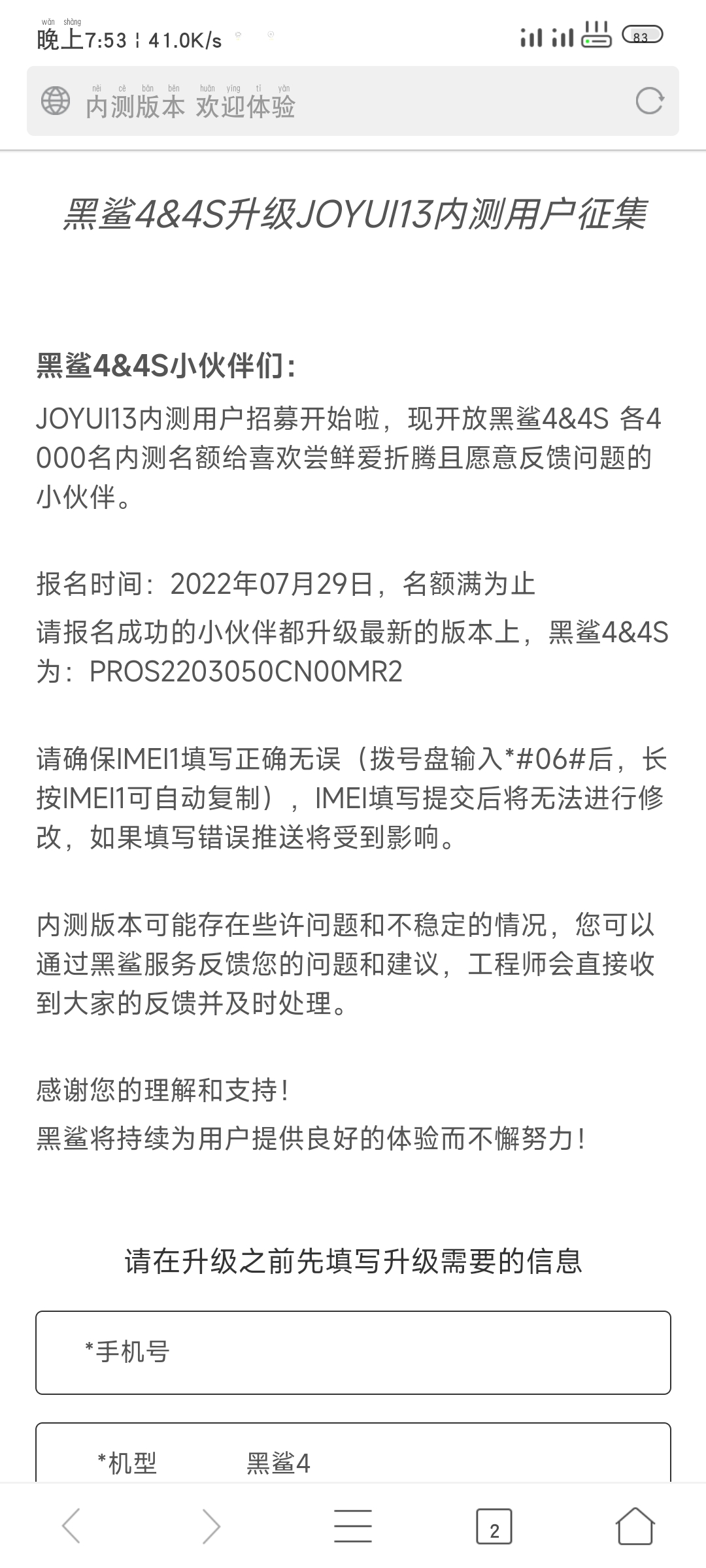The height and width of the screenshot is (1568, 706).
Task: Open the browser menu
Action: (x=353, y=1526)
